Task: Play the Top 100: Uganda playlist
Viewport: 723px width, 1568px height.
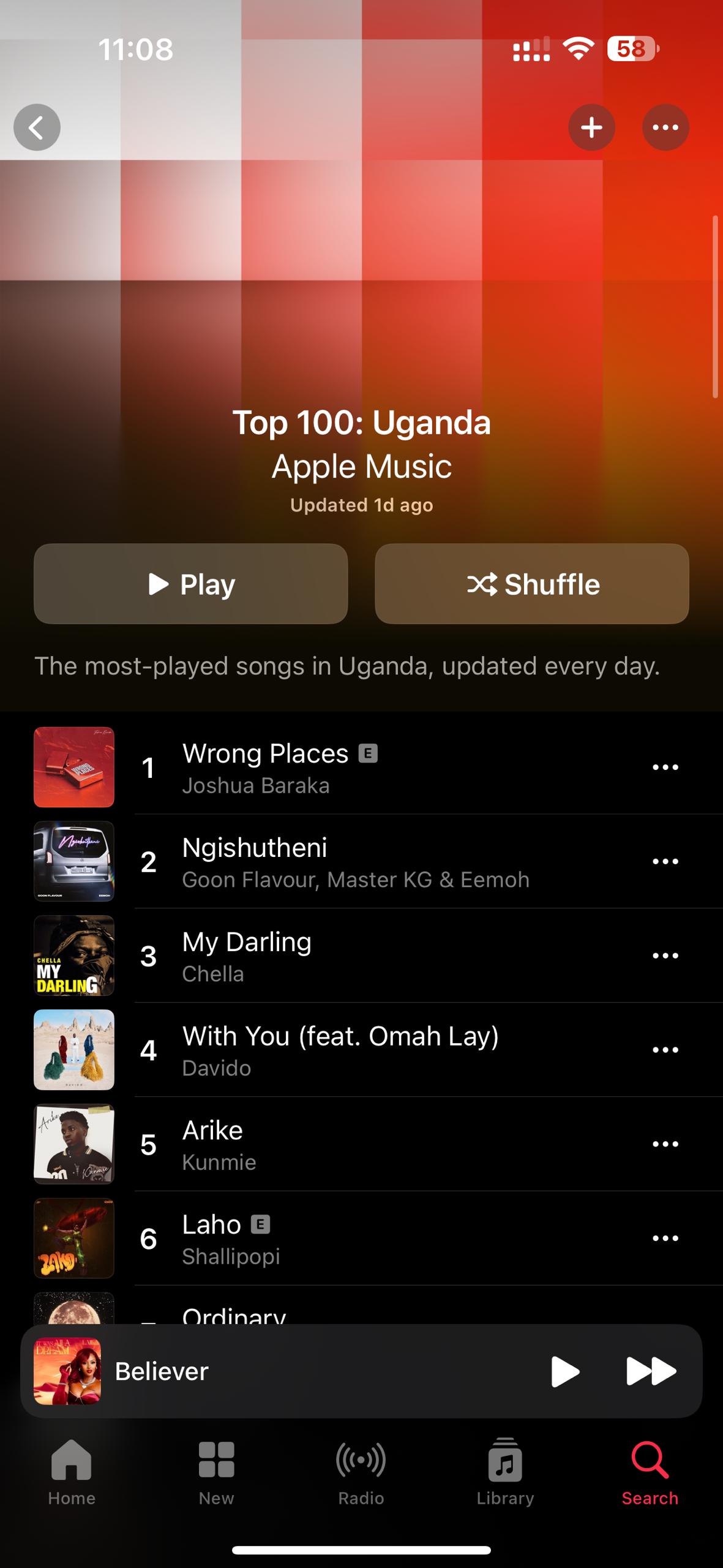Action: coord(190,584)
